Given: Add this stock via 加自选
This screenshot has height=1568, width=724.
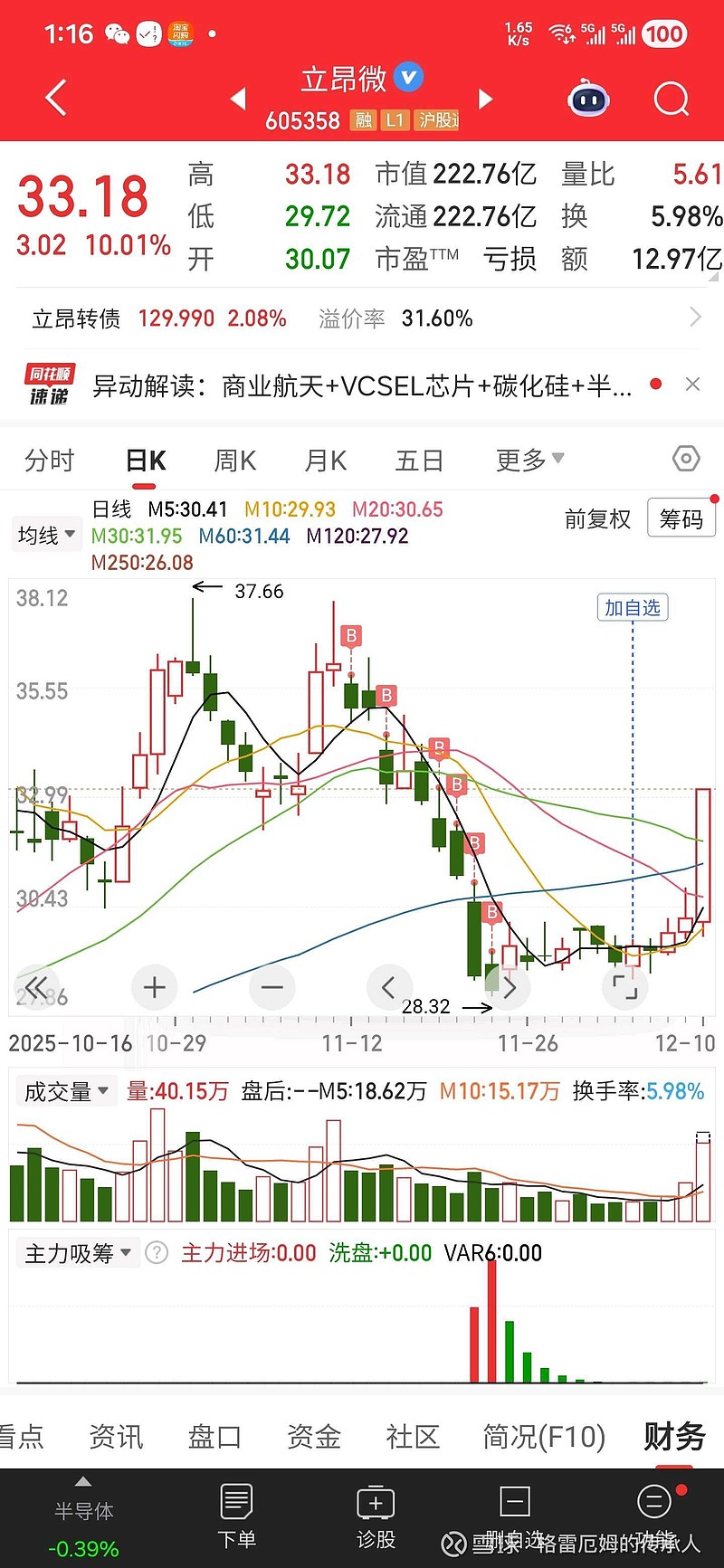Looking at the screenshot, I should (633, 607).
